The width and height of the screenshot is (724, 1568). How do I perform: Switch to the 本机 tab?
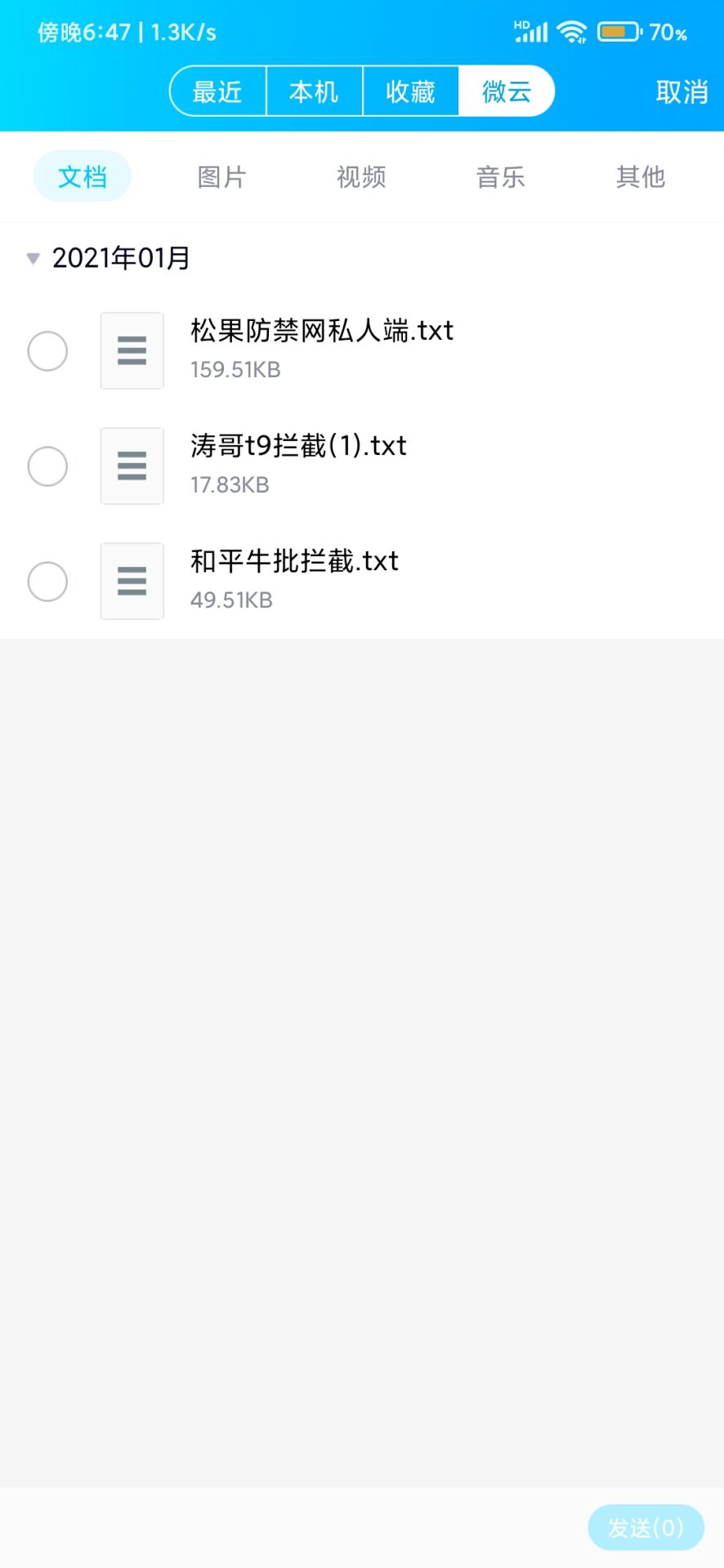[314, 91]
